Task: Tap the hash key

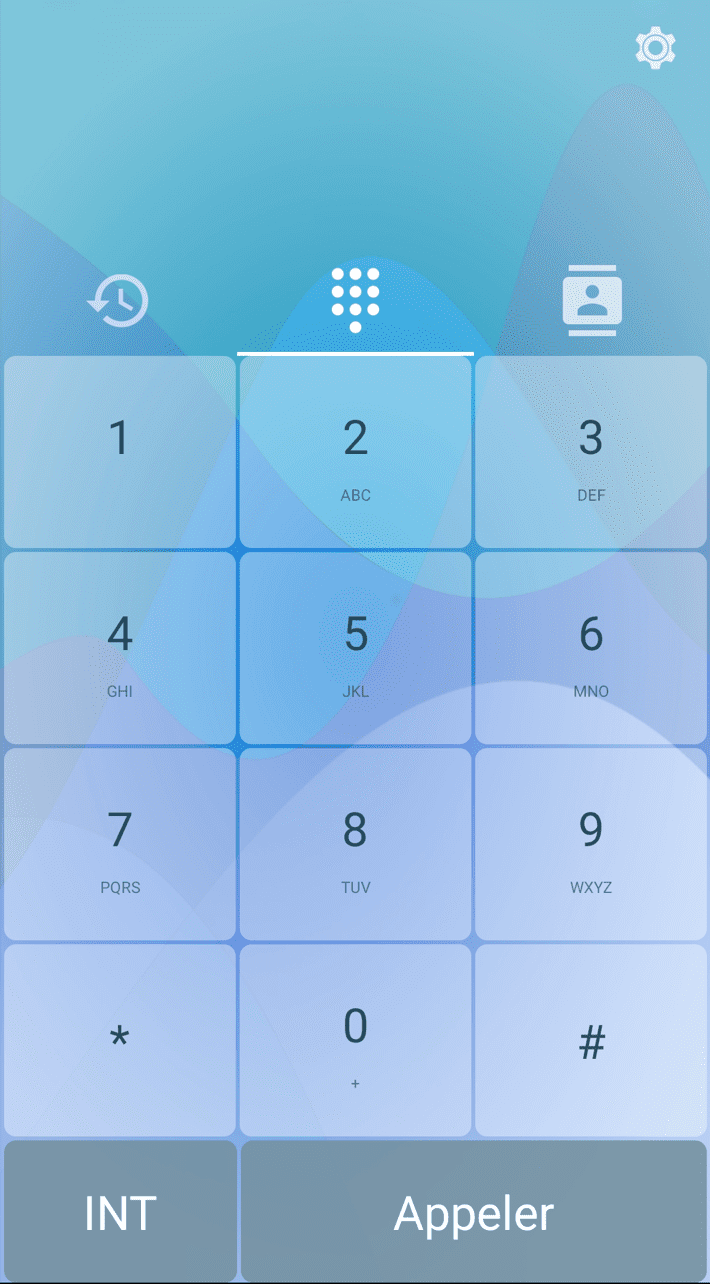Action: [591, 1040]
